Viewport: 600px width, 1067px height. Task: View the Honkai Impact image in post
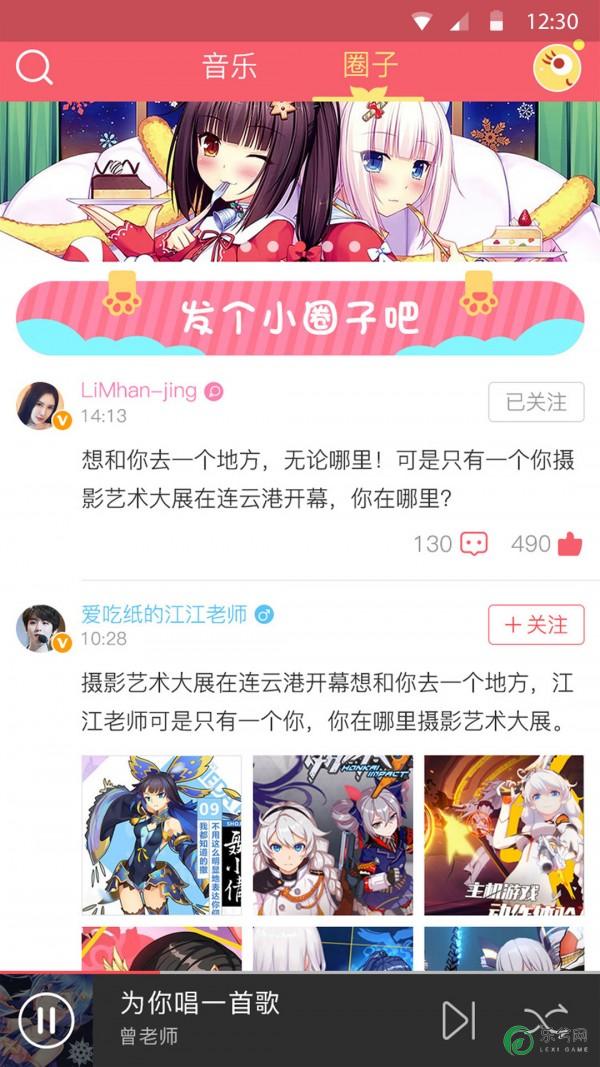(x=332, y=835)
